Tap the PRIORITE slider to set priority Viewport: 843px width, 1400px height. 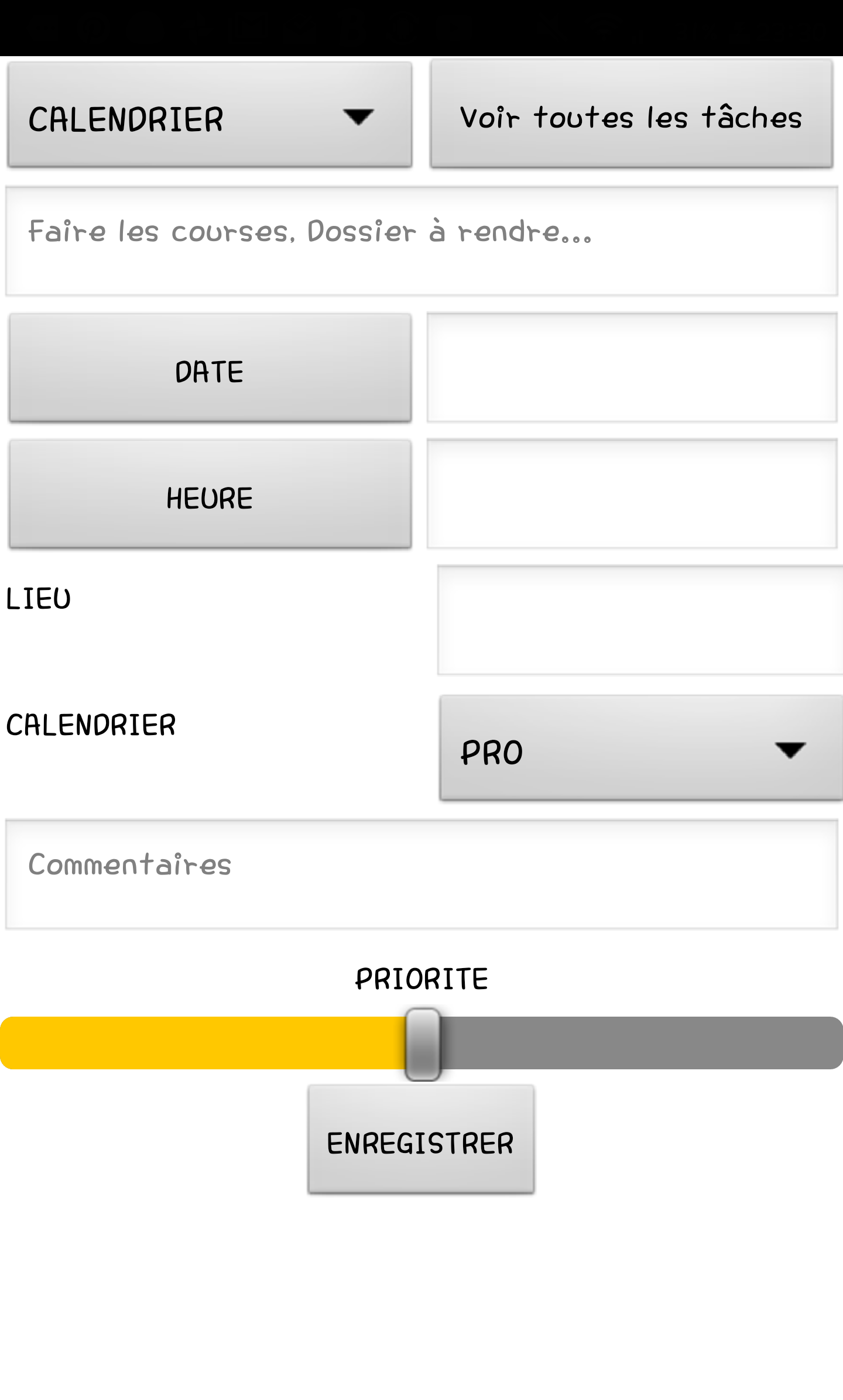421,1044
